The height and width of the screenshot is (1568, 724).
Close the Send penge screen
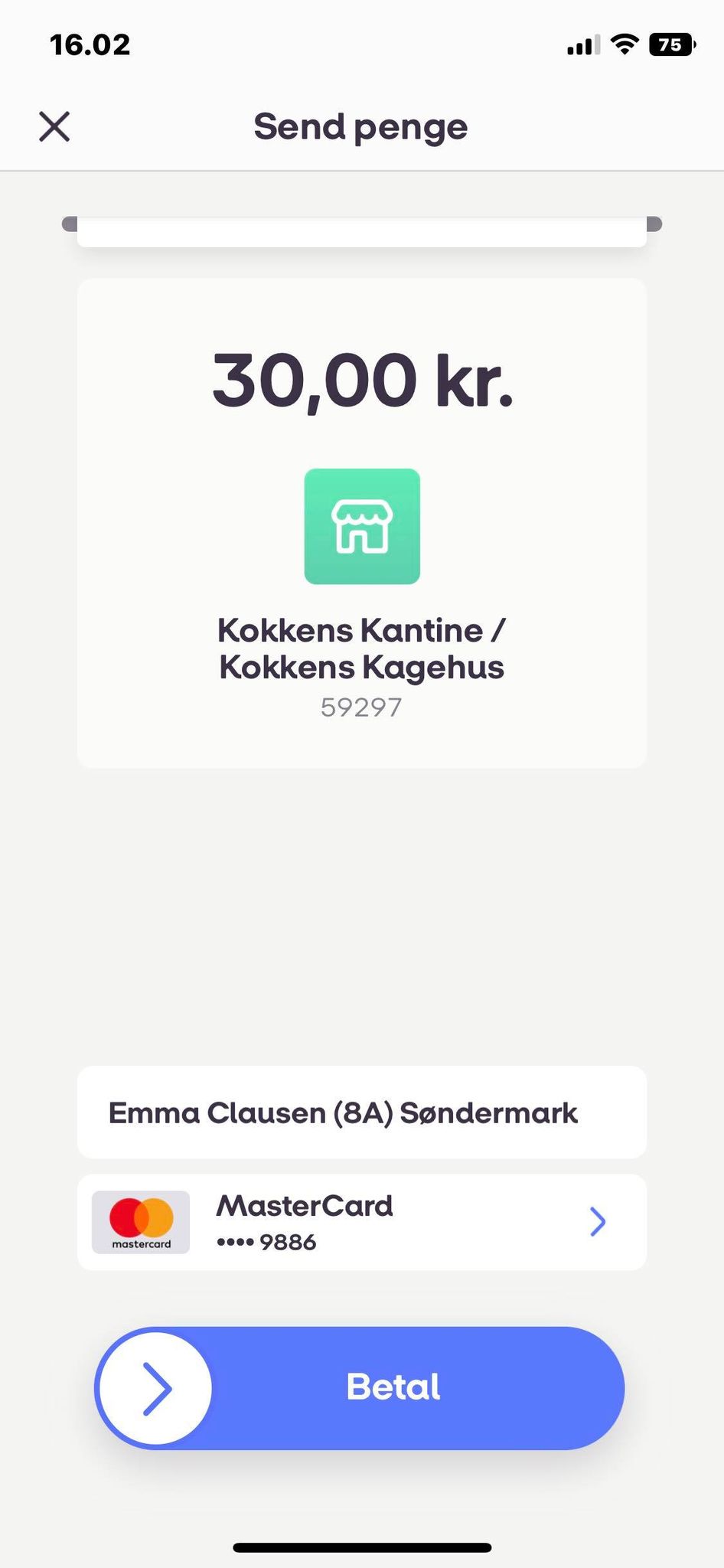[x=54, y=126]
